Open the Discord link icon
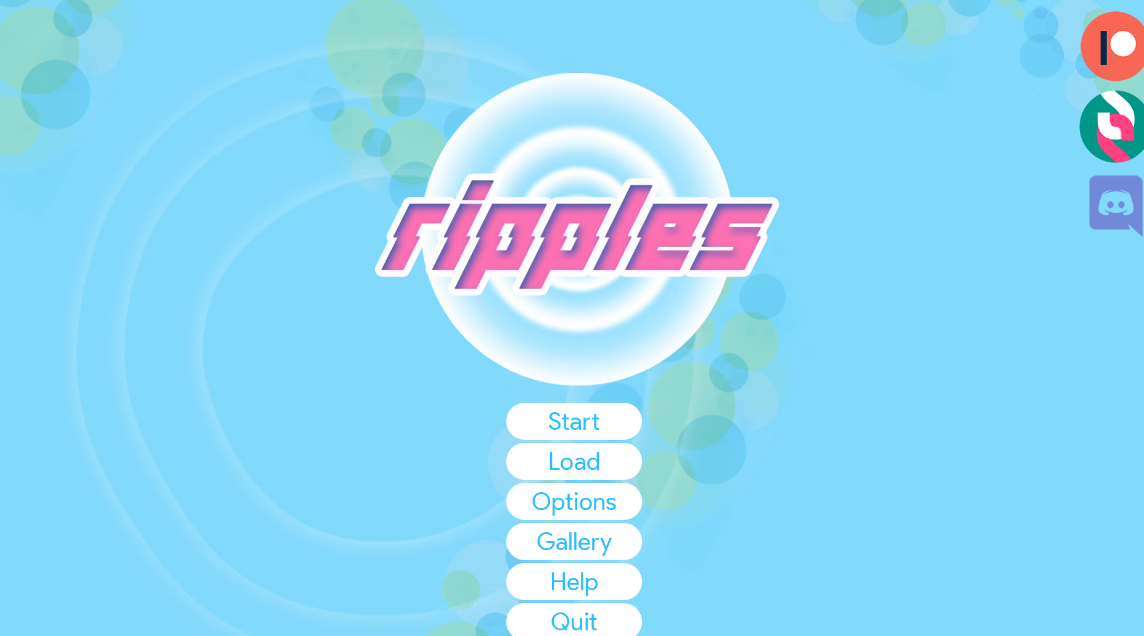This screenshot has width=1144, height=636. tap(1115, 204)
